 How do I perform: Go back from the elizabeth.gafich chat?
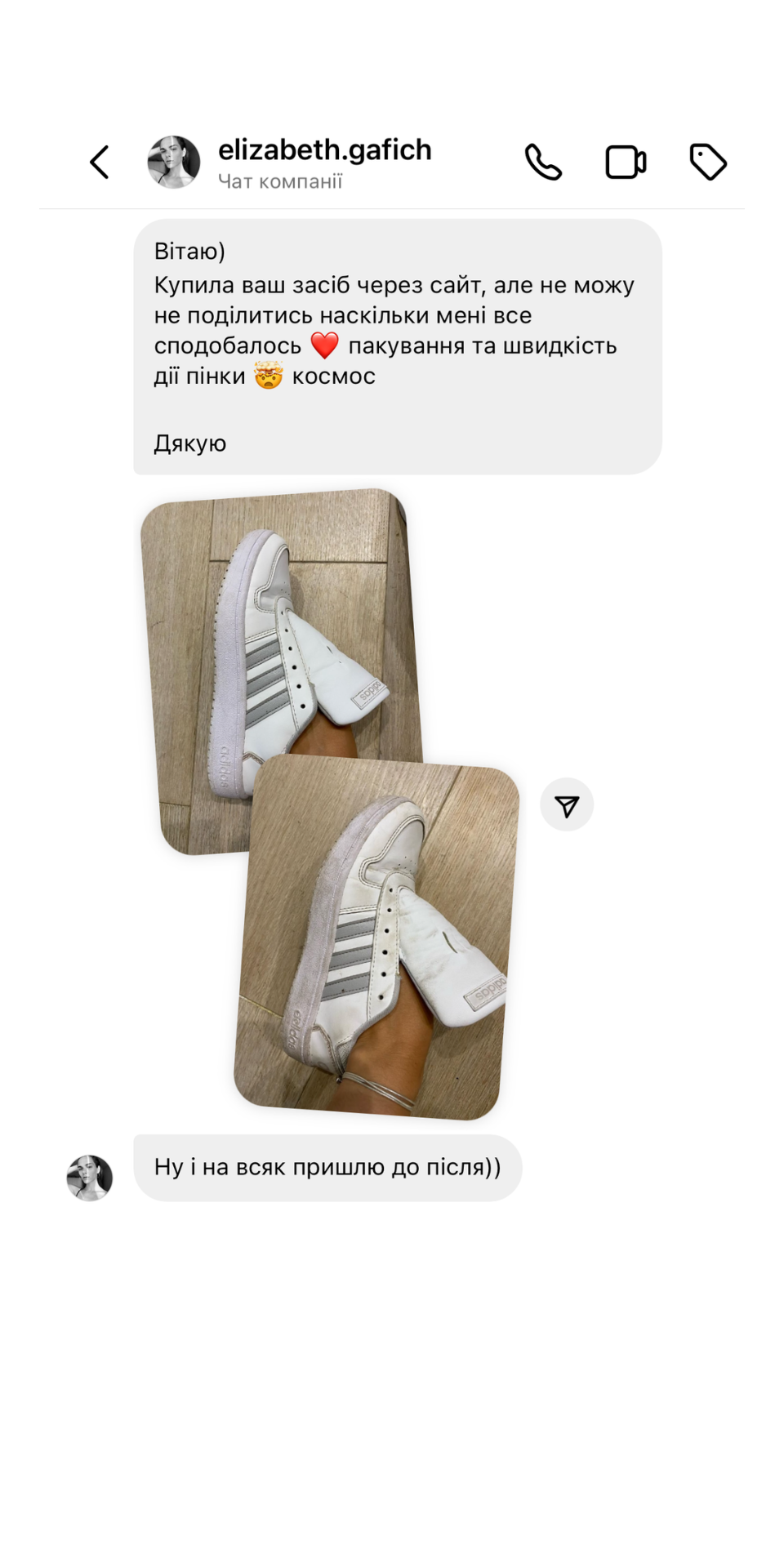(100, 162)
